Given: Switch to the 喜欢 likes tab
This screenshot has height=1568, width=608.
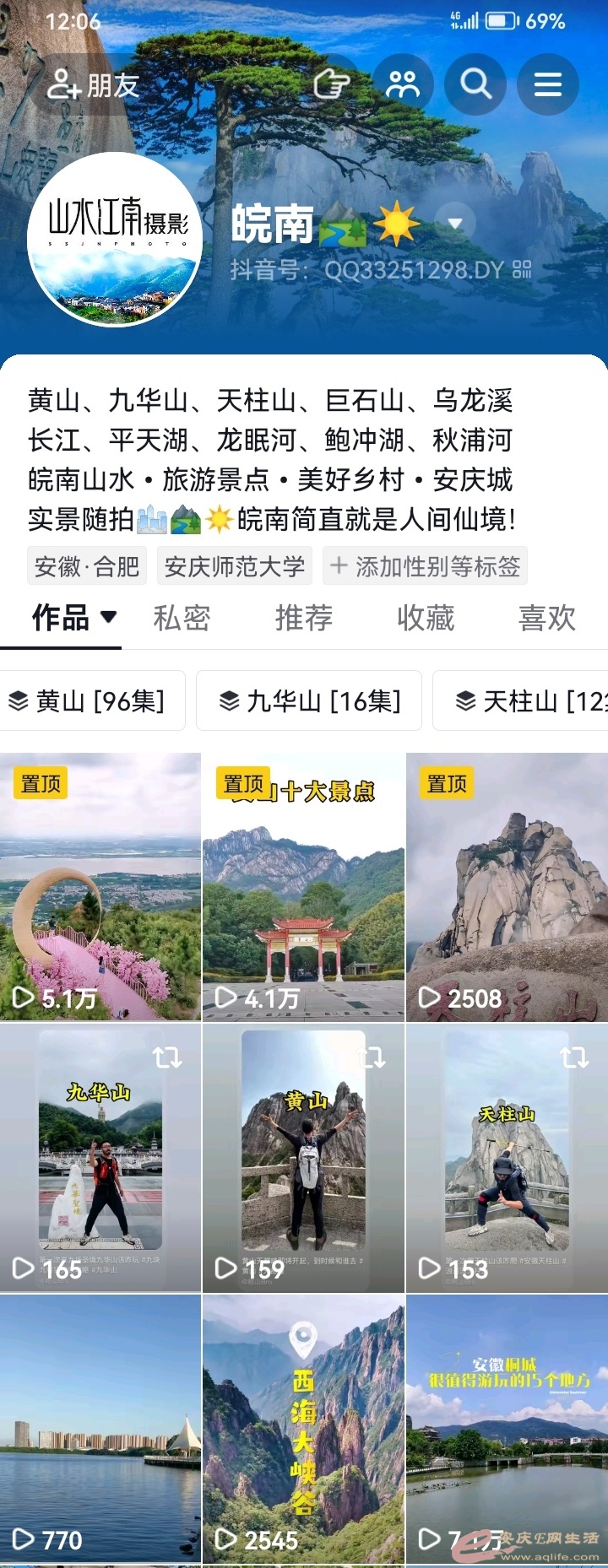Looking at the screenshot, I should 546,618.
